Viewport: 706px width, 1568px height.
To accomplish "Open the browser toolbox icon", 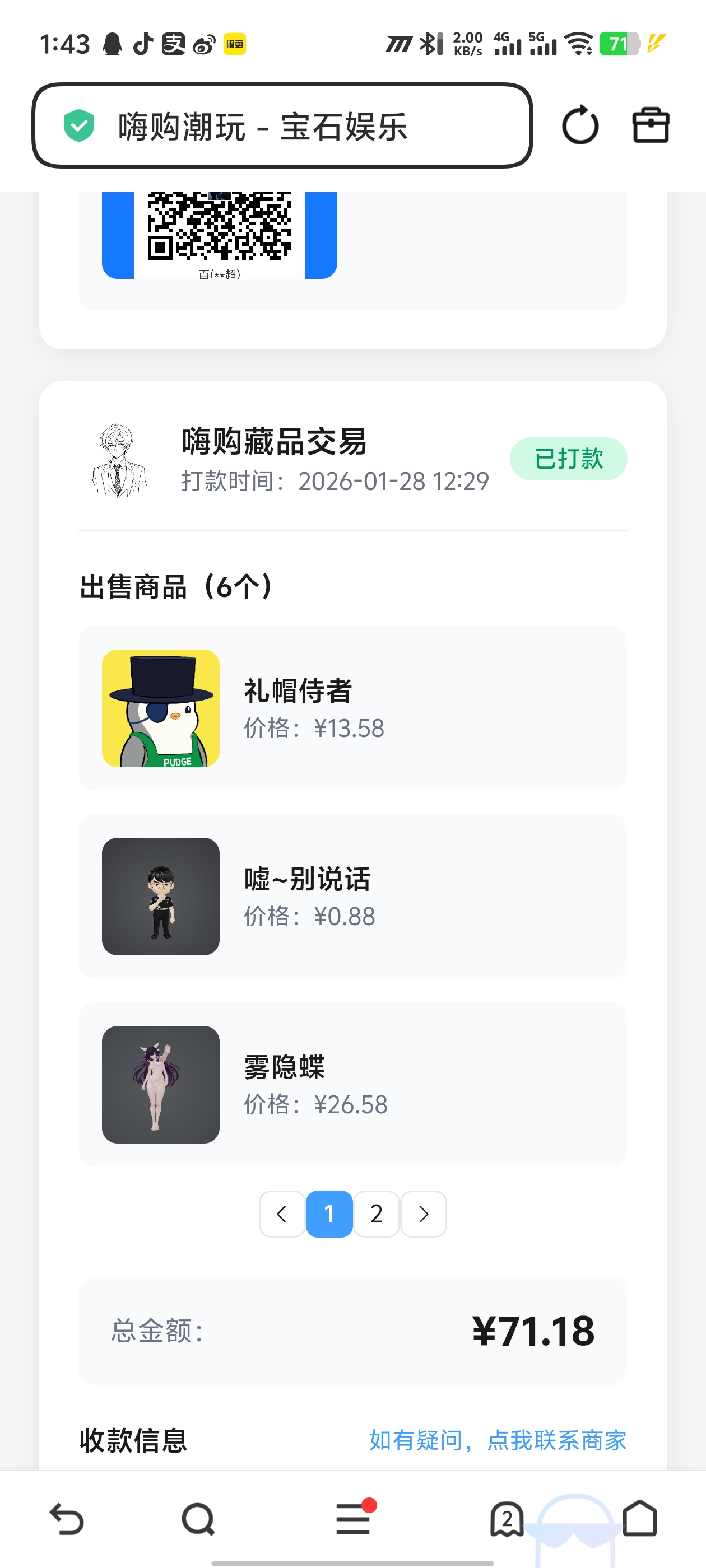I will 651,125.
